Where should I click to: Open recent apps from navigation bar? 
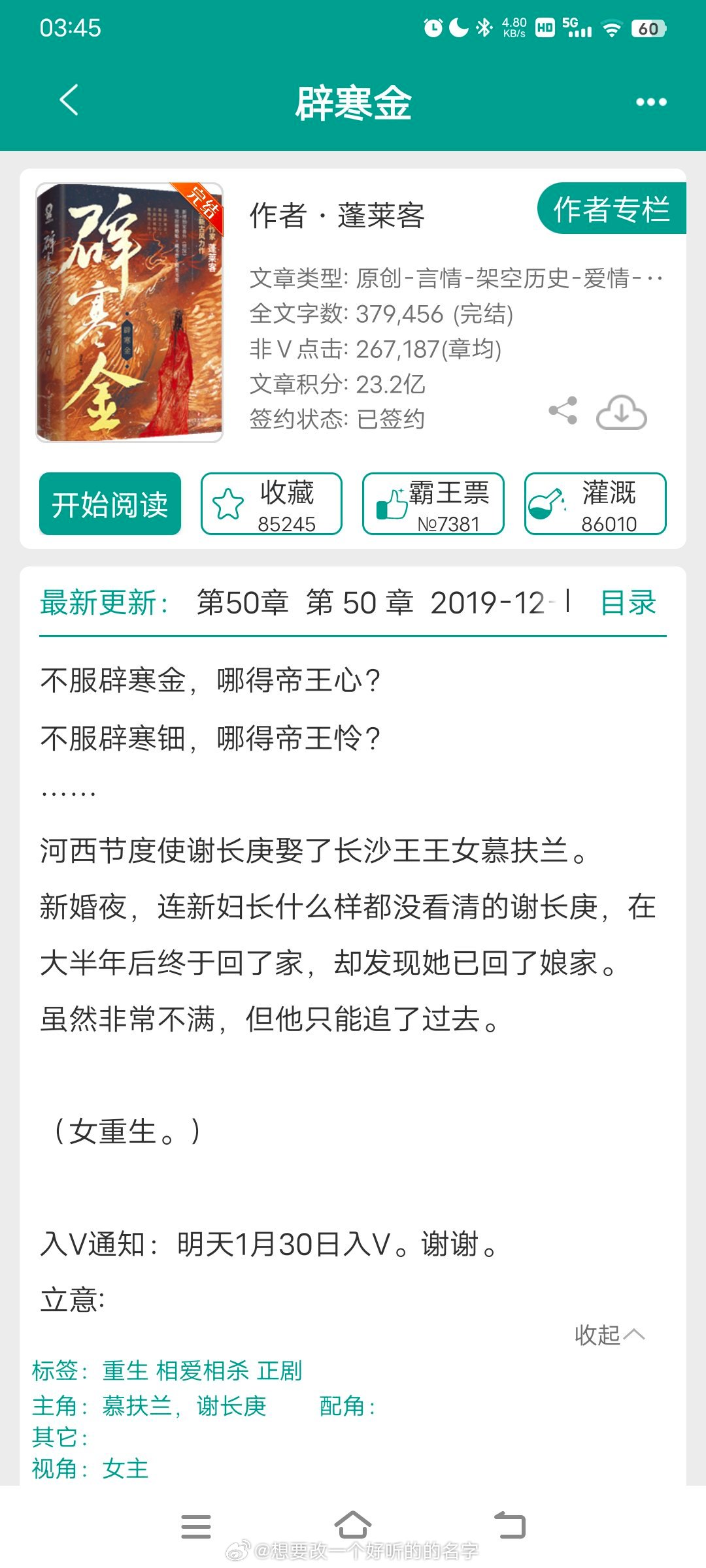point(196,1526)
